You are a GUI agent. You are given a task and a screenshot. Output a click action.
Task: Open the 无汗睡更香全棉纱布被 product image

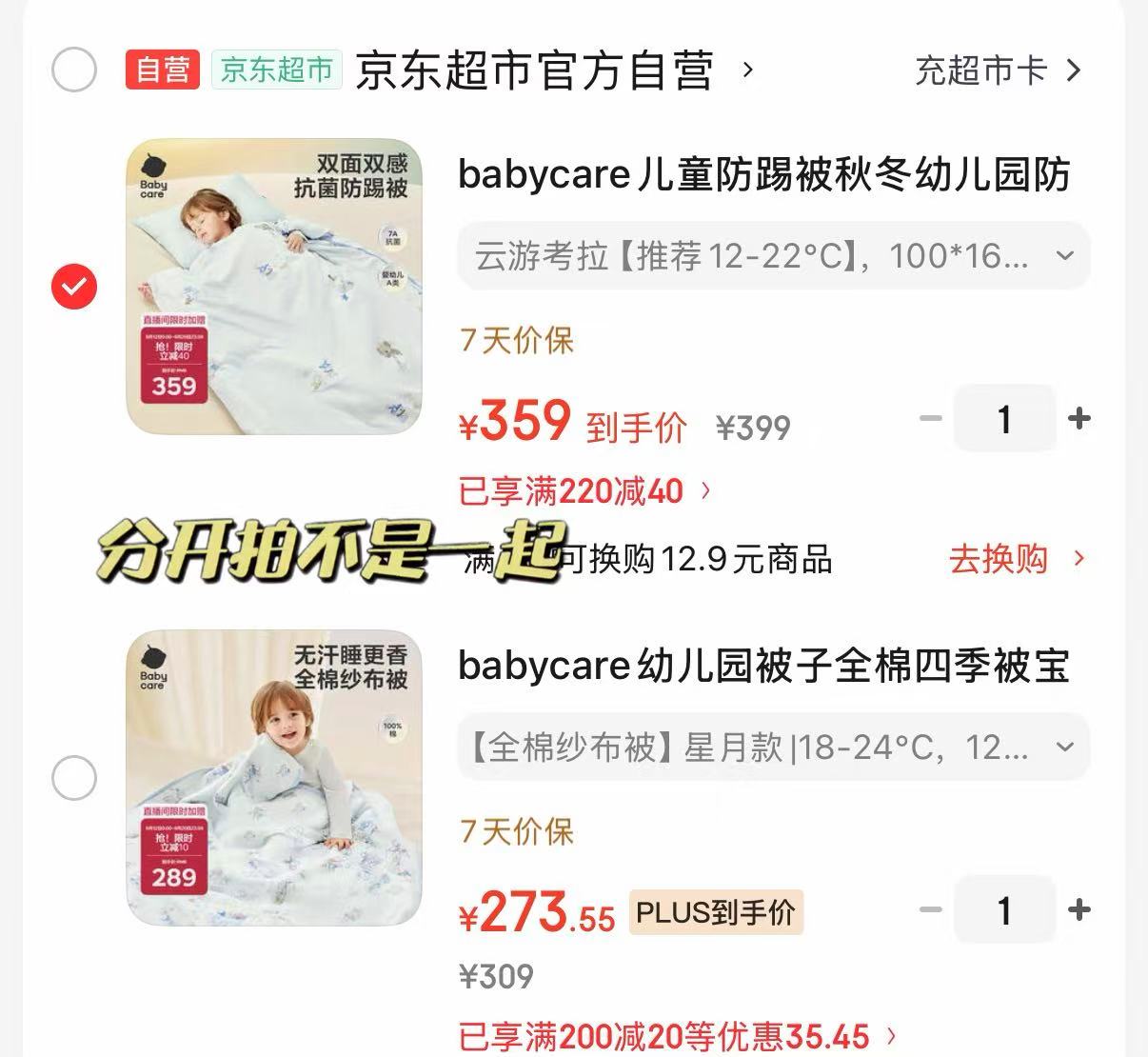(x=274, y=778)
